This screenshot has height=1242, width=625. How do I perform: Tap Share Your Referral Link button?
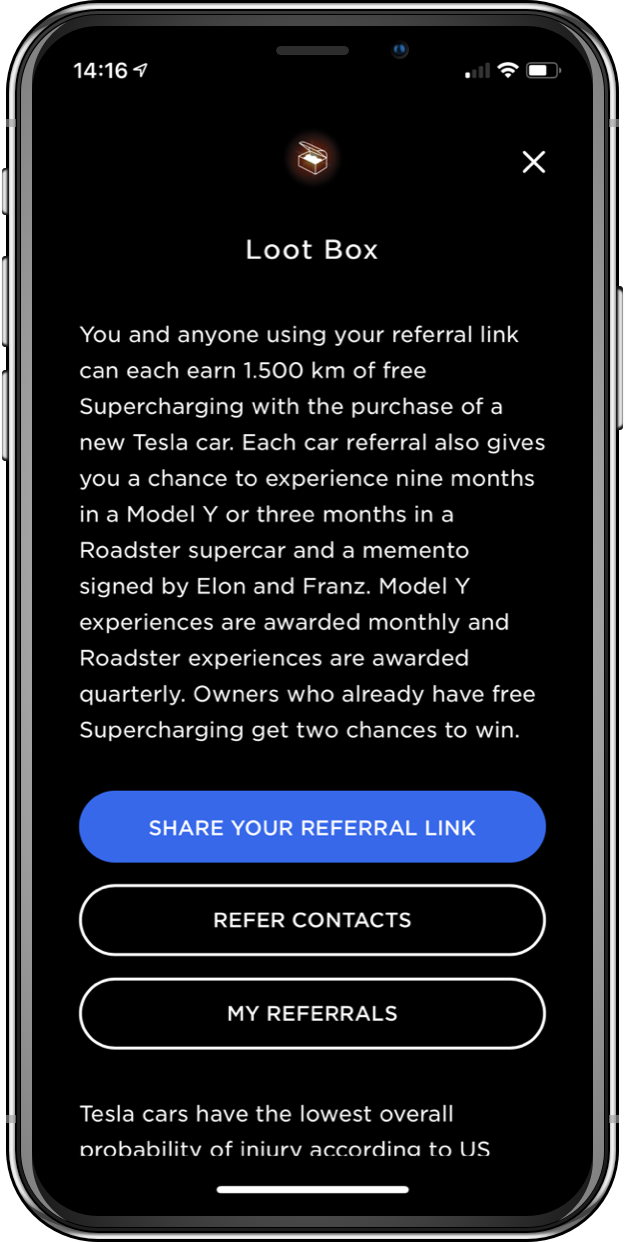[312, 827]
